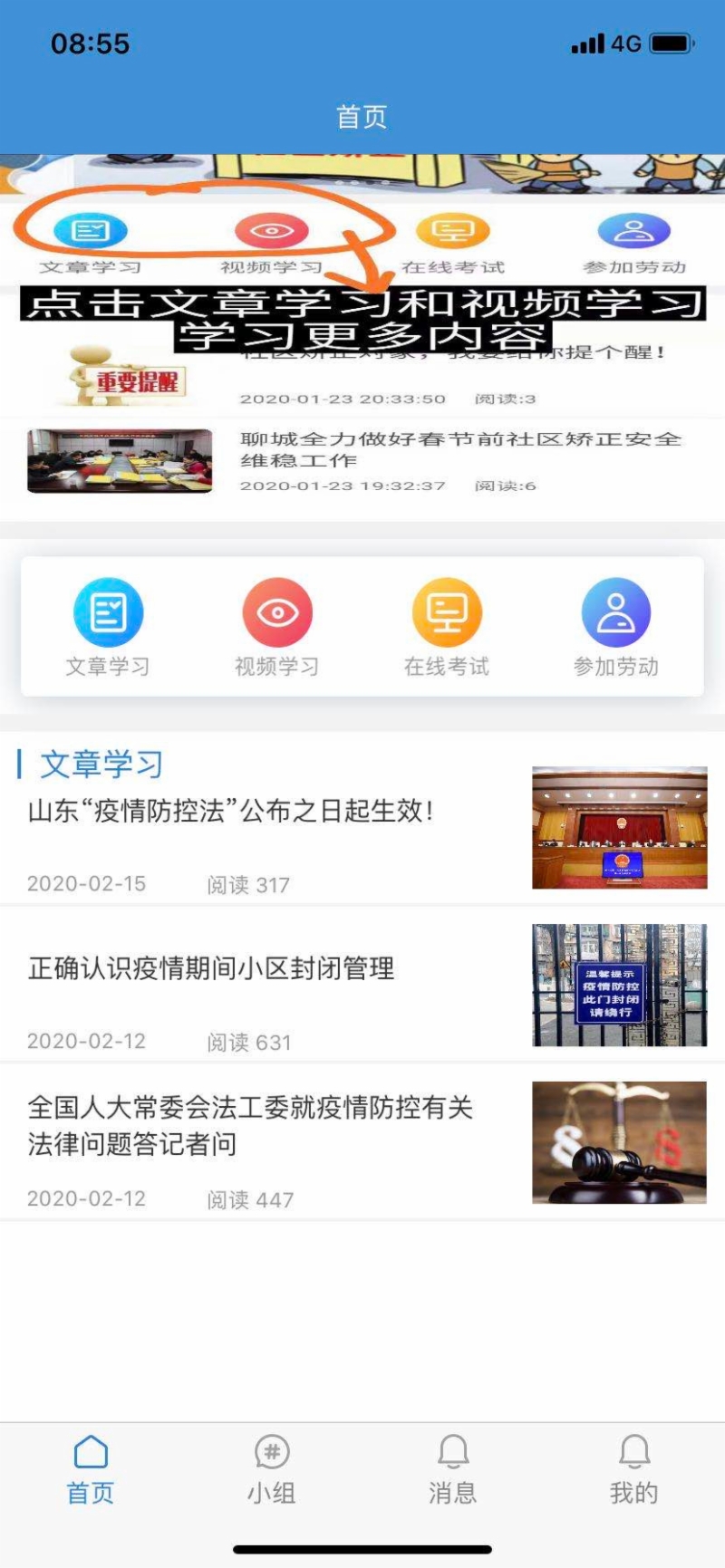
Task: Tap the 首页 tab in bottom bar
Action: [91, 1468]
